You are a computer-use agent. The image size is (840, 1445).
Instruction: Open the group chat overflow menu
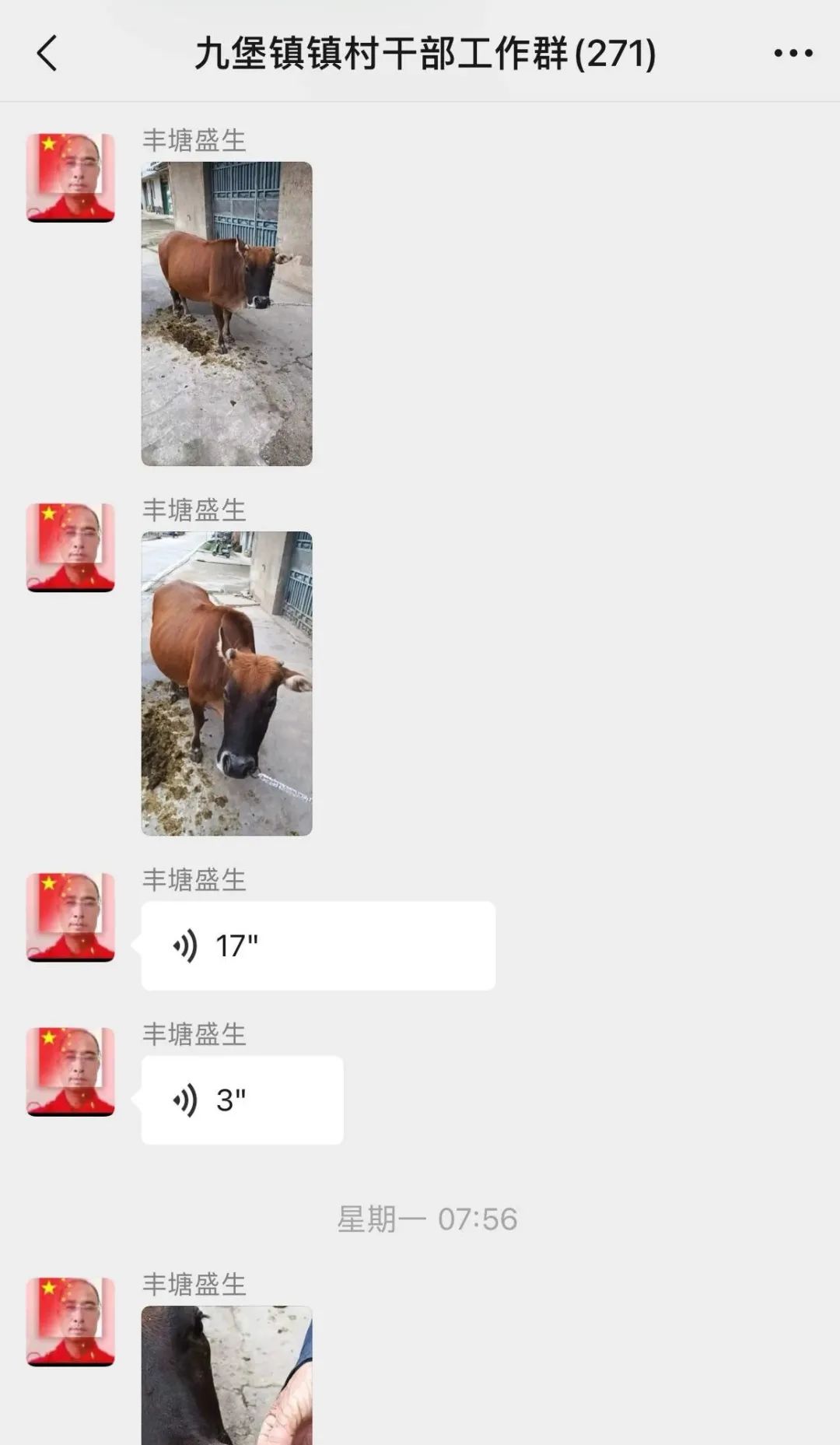click(x=793, y=54)
